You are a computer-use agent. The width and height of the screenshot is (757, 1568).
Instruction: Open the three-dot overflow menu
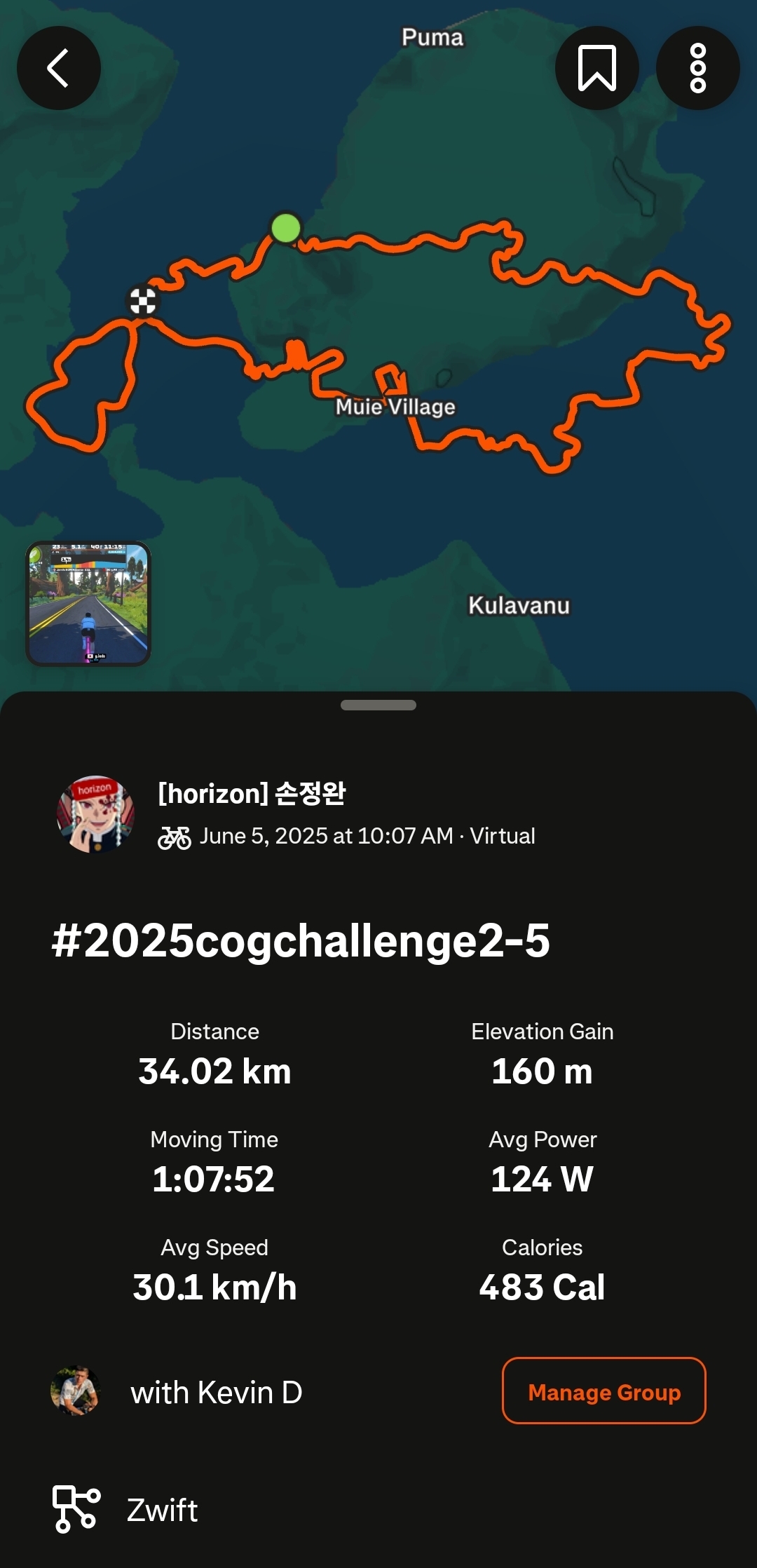tap(697, 68)
